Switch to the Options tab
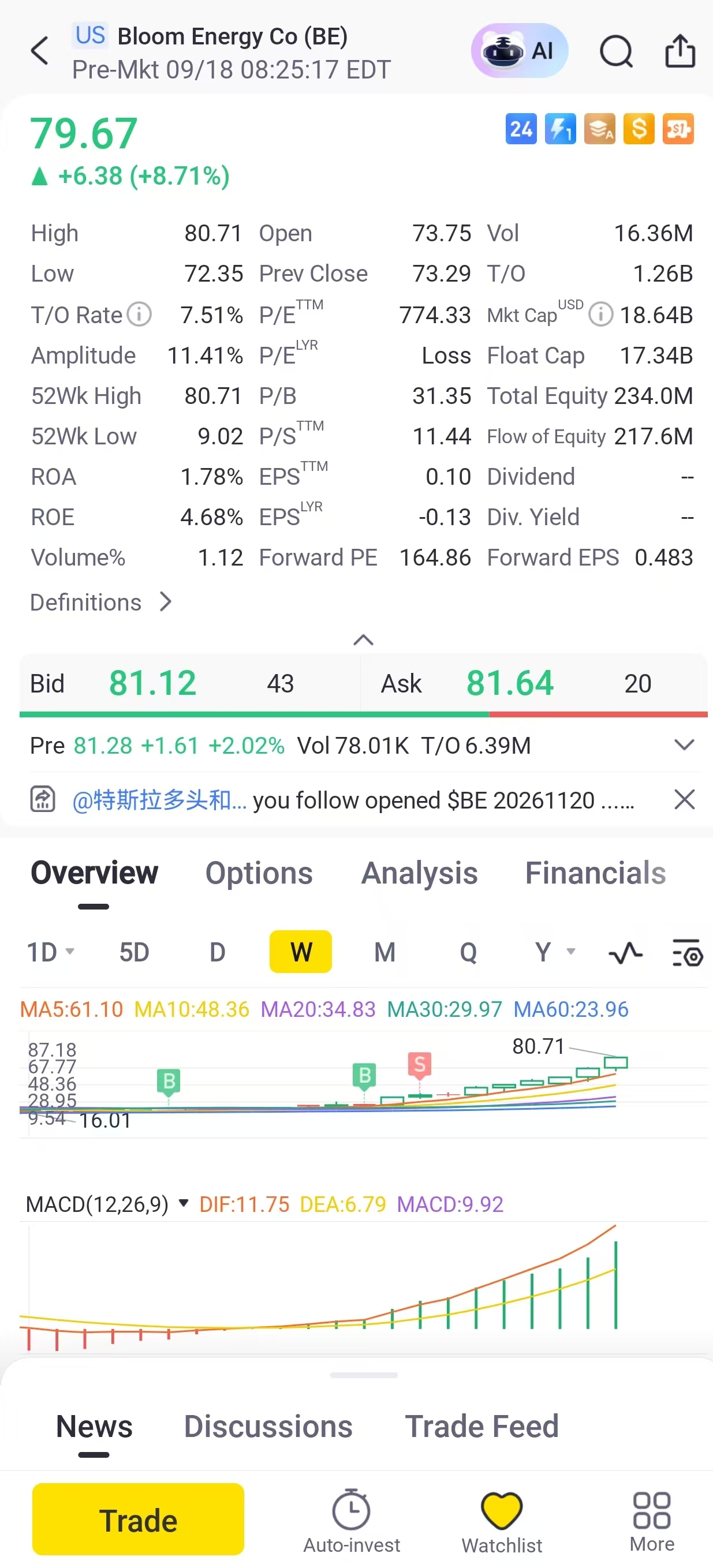713x1568 pixels. (259, 873)
